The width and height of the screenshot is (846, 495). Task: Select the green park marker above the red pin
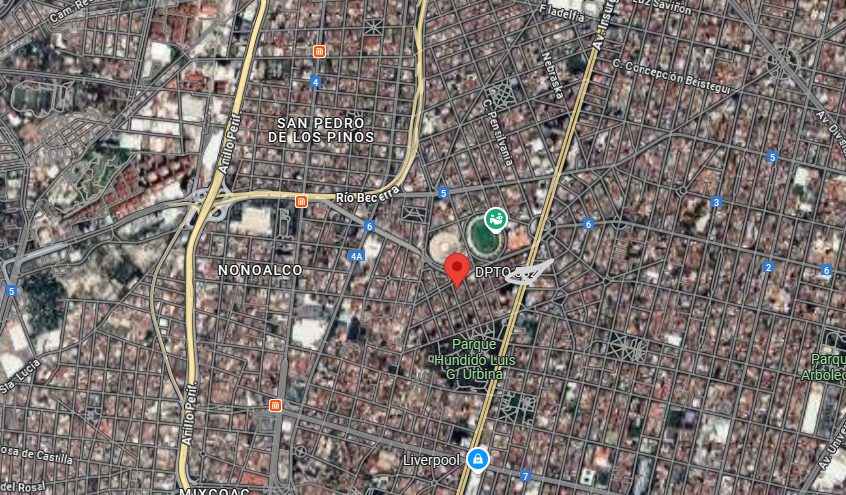point(494,217)
